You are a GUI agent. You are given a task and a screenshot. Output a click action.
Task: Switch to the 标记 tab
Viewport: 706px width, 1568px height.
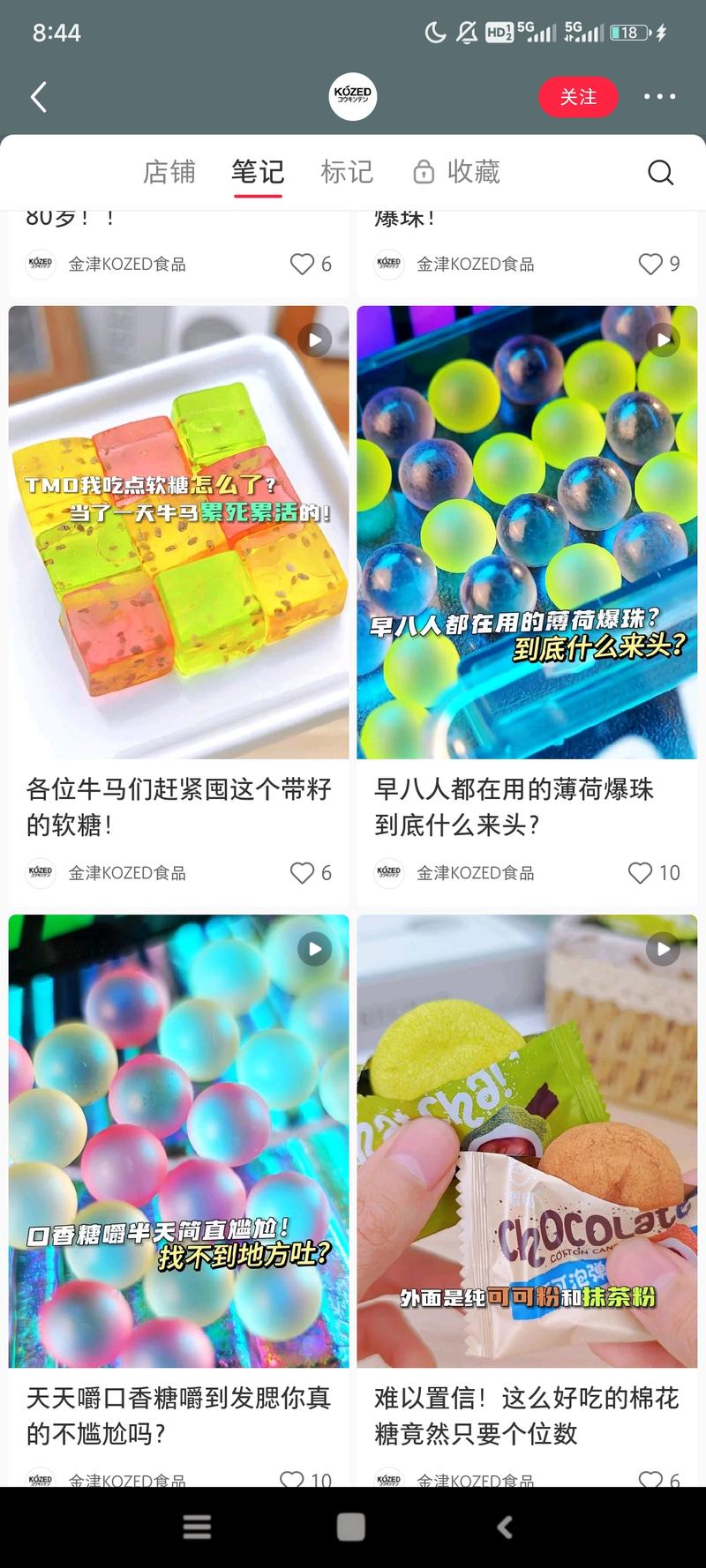coord(347,171)
